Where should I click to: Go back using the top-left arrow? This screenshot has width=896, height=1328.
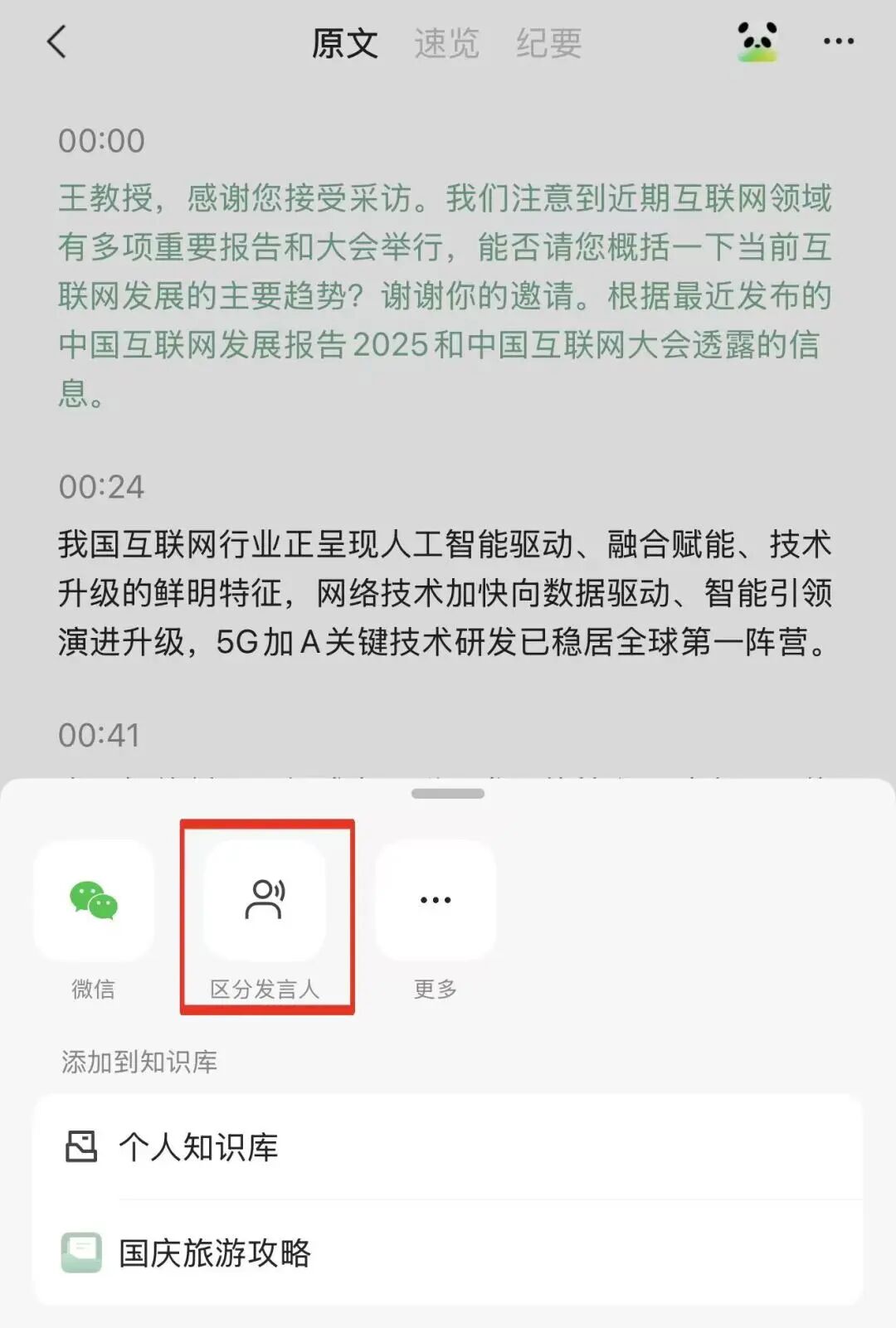[x=56, y=41]
